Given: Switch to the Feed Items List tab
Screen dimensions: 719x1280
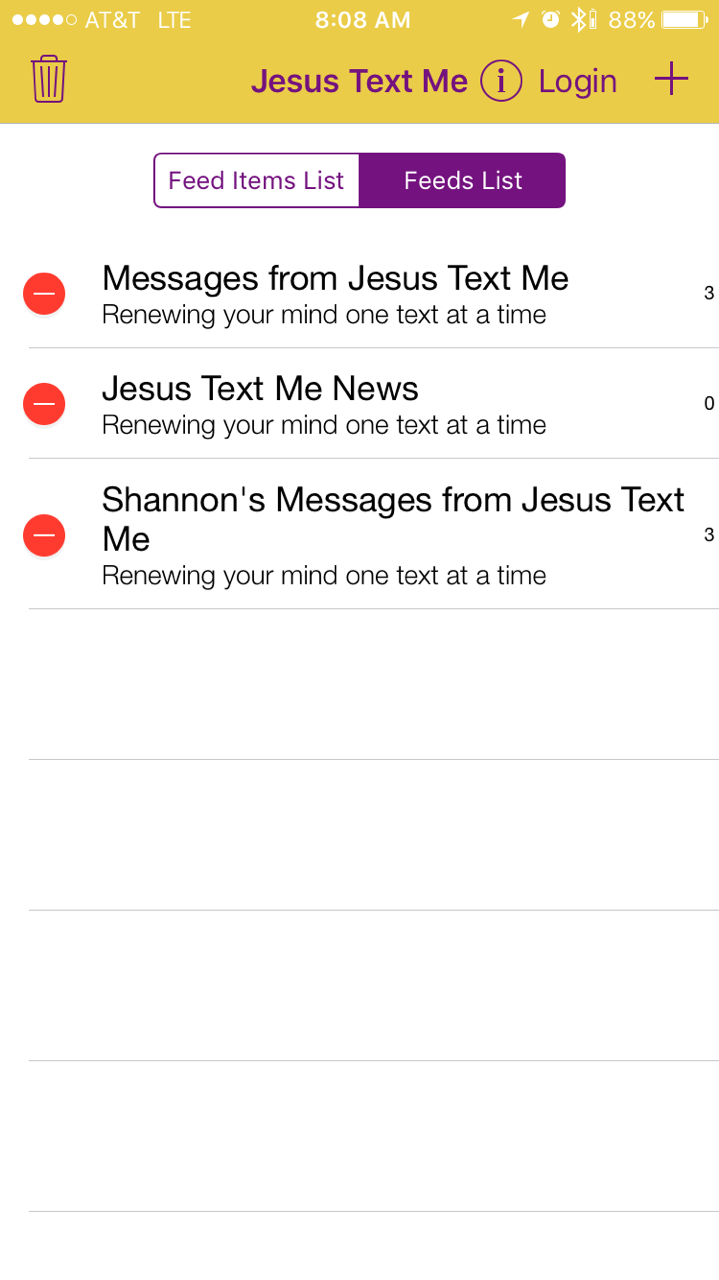Looking at the screenshot, I should [257, 180].
